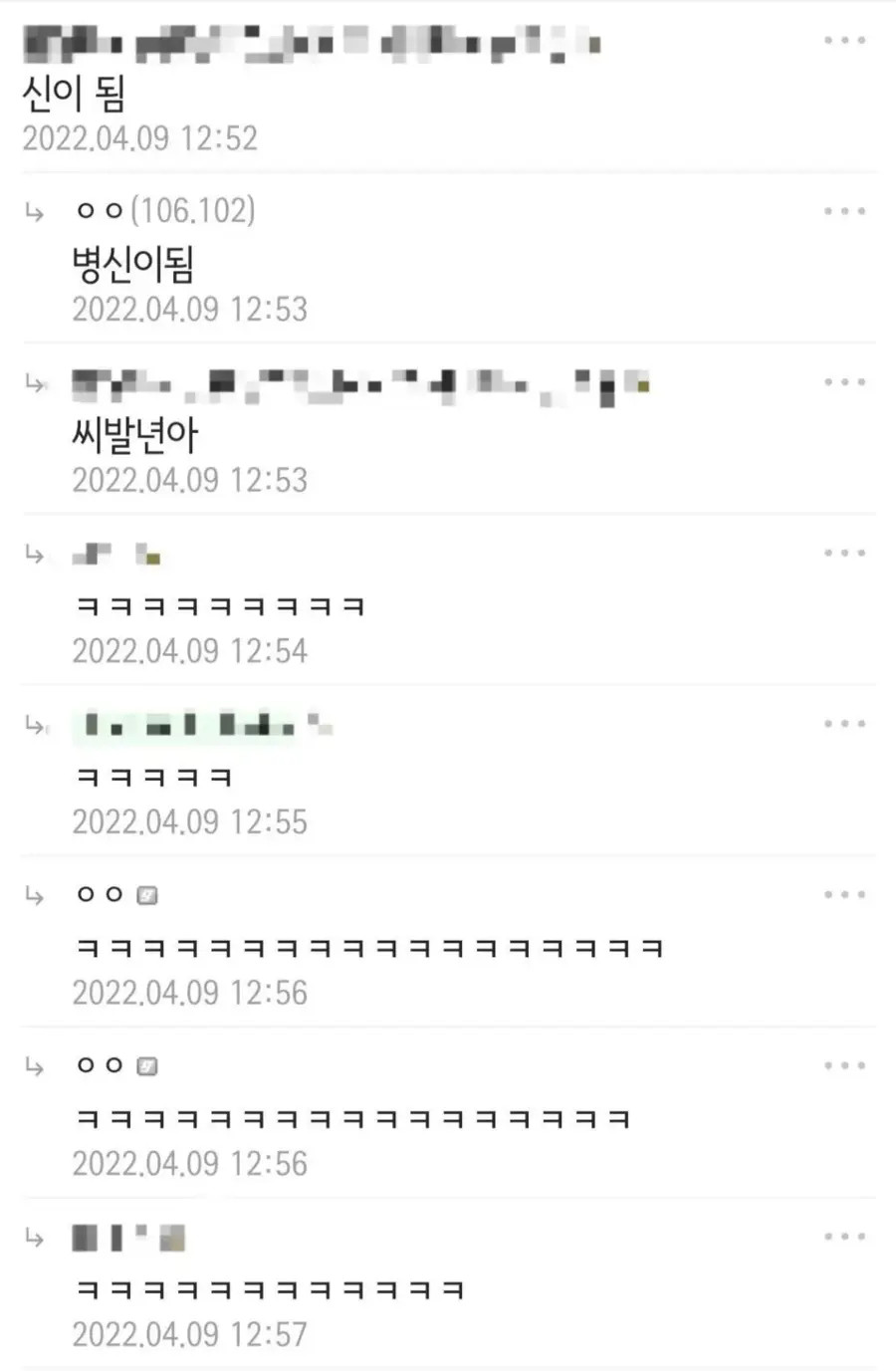Image resolution: width=896 pixels, height=1371 pixels.
Task: Click the reply arrow on the green-highlighted comment
Action: coord(34,726)
